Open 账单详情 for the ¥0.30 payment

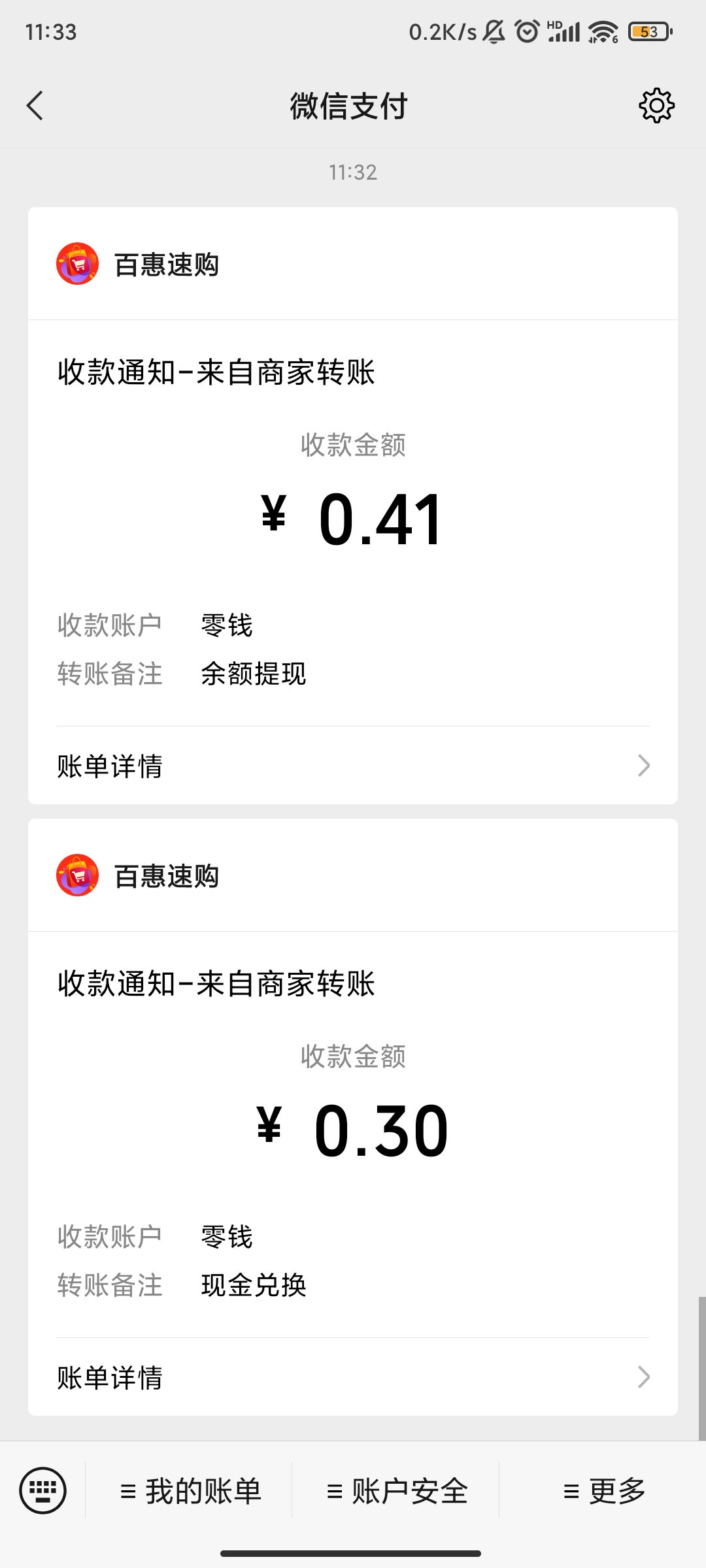[353, 1377]
